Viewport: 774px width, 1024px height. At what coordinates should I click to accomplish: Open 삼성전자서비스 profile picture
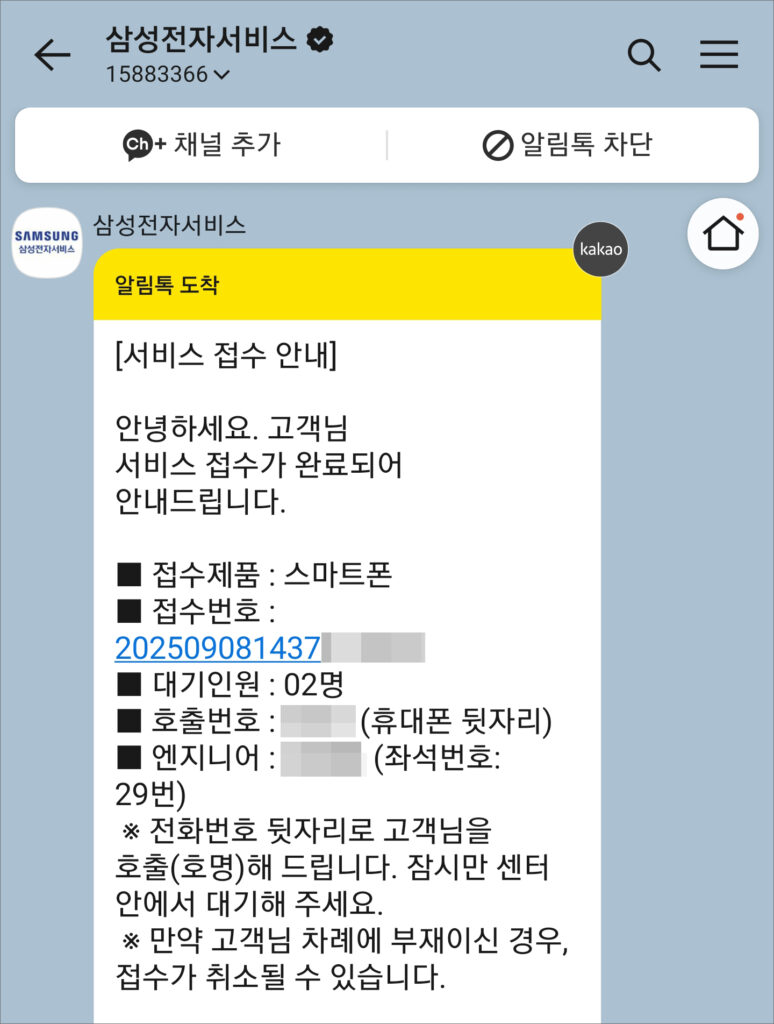pos(46,242)
